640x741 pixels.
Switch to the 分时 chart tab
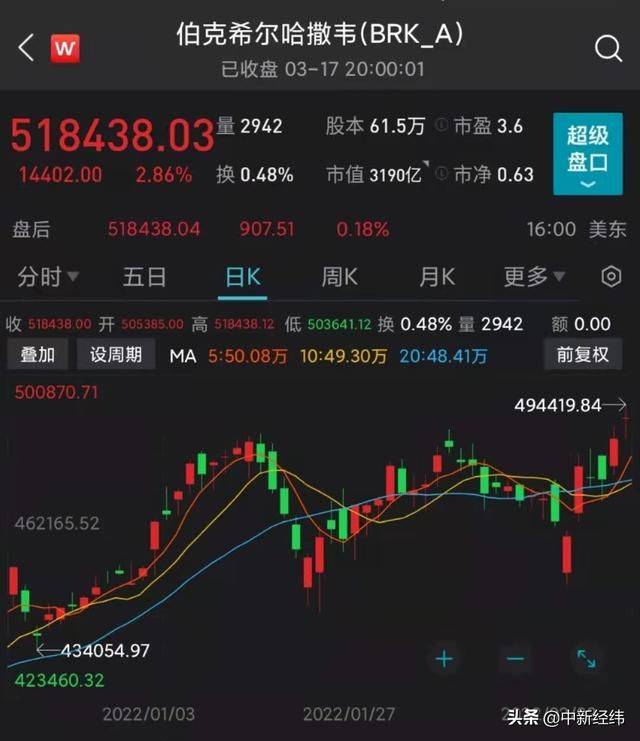(x=48, y=277)
